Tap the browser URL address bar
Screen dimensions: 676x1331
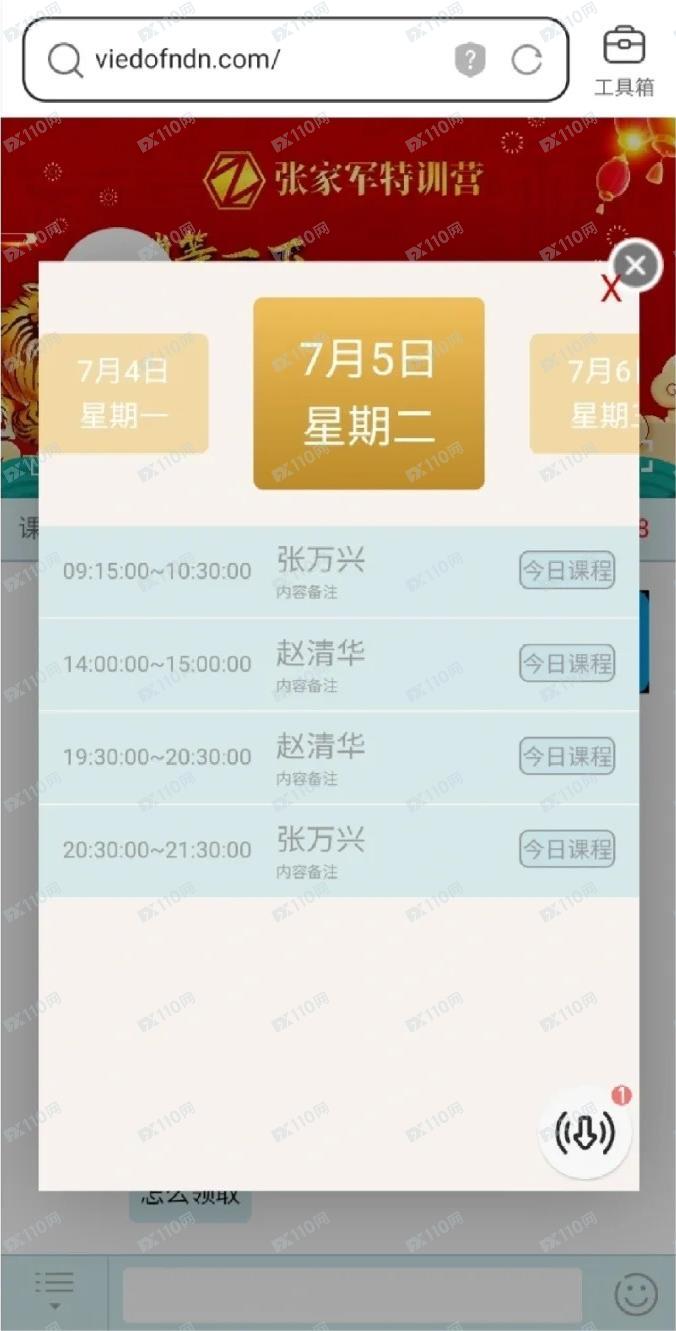click(260, 60)
